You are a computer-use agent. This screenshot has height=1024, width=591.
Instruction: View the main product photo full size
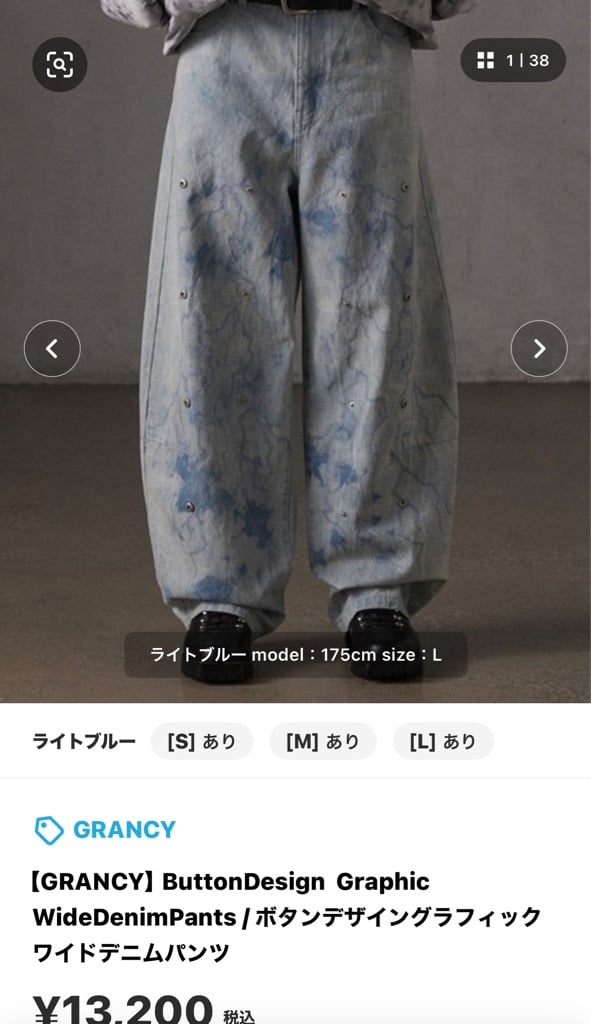tap(295, 351)
